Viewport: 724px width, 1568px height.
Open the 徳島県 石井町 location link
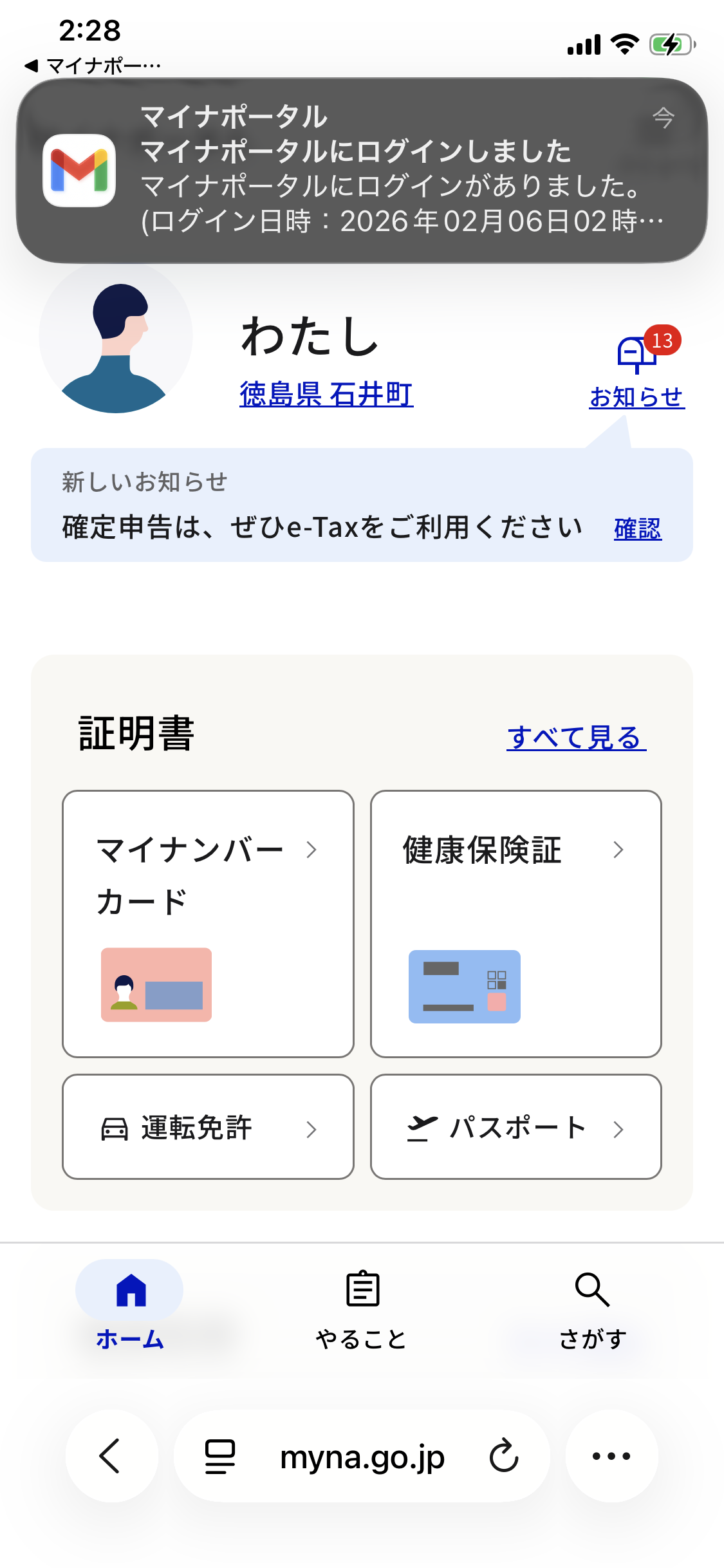[x=326, y=394]
